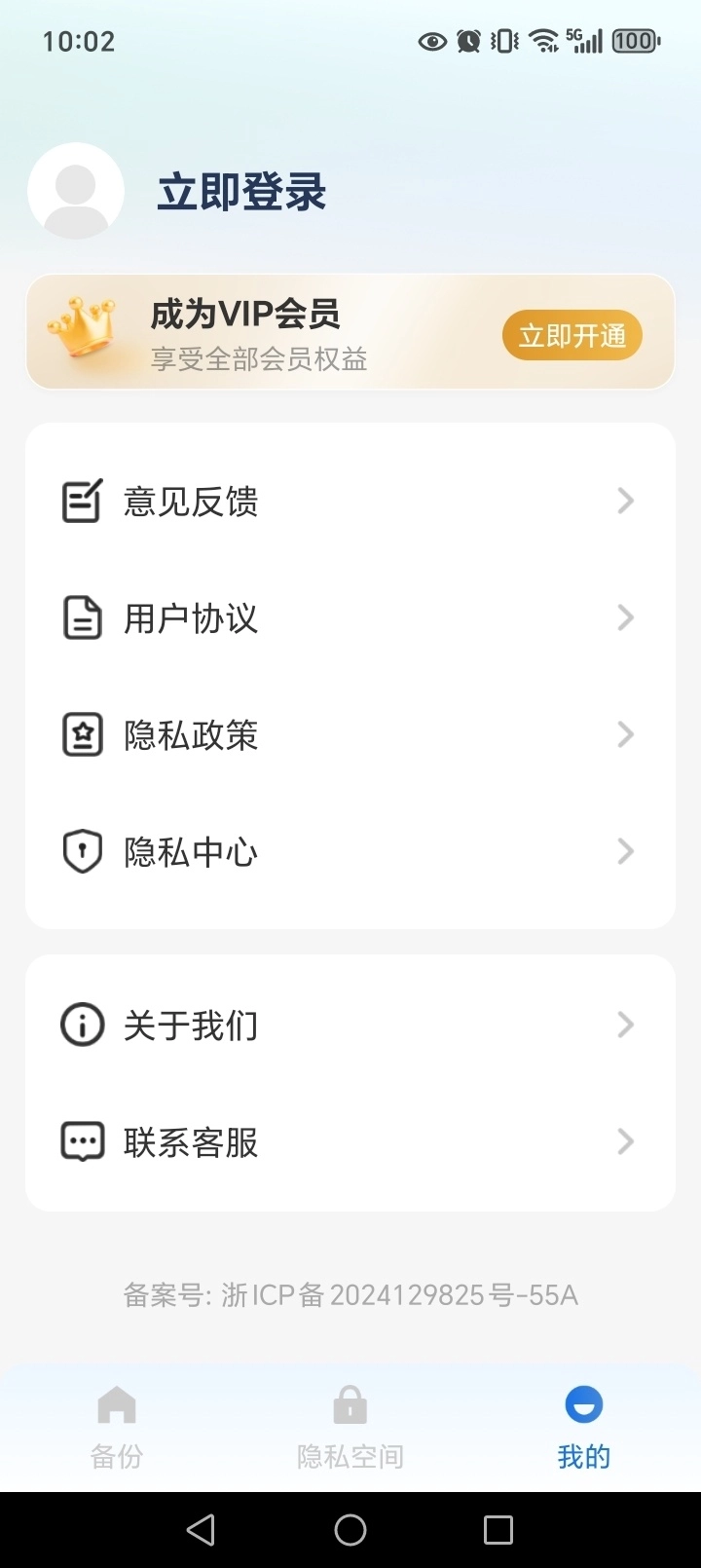Click the 立即开通 activation button
This screenshot has width=701, height=1568.
(572, 334)
